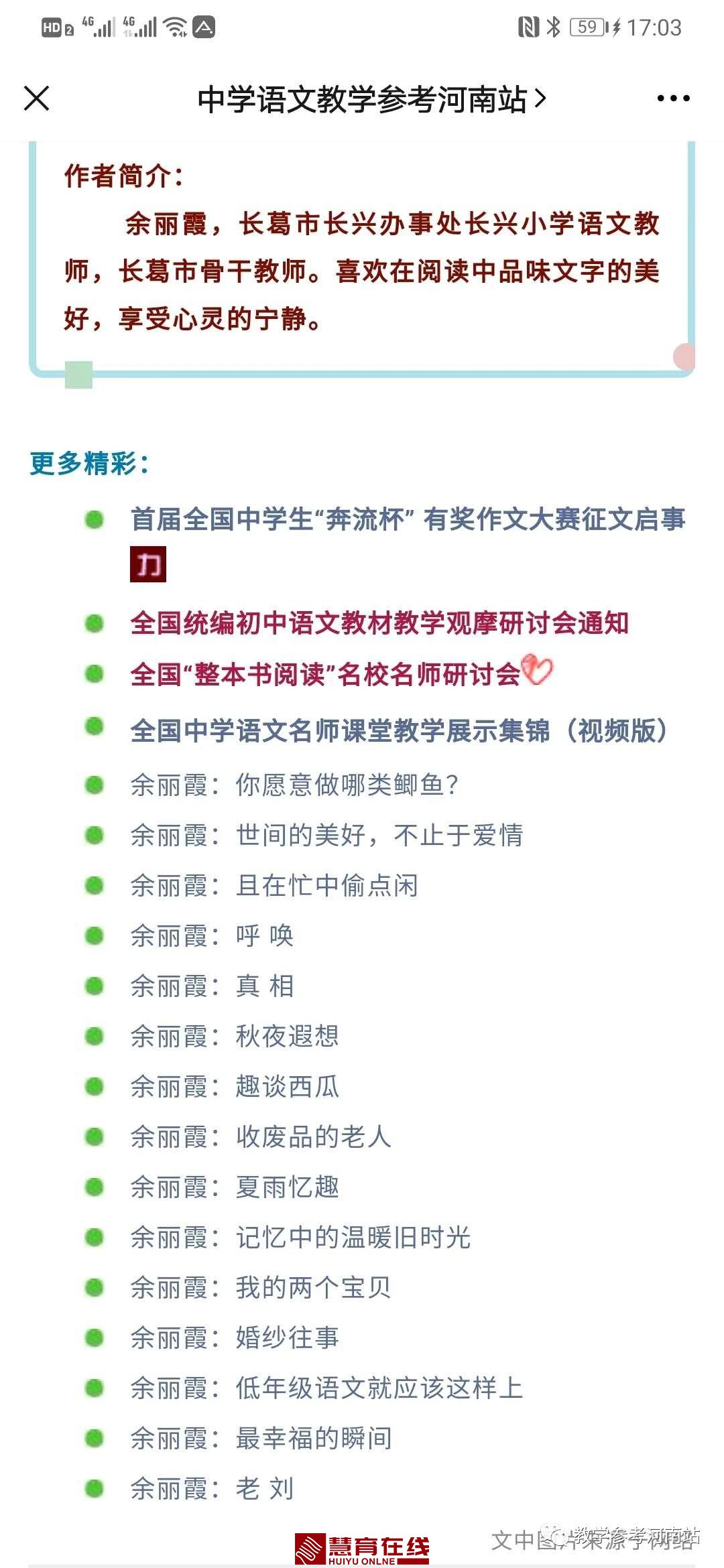Screen dimensions: 724x1568
Task: Open 全国中学语文名师课堂教学展示集锦（视频版）
Action: (x=400, y=731)
